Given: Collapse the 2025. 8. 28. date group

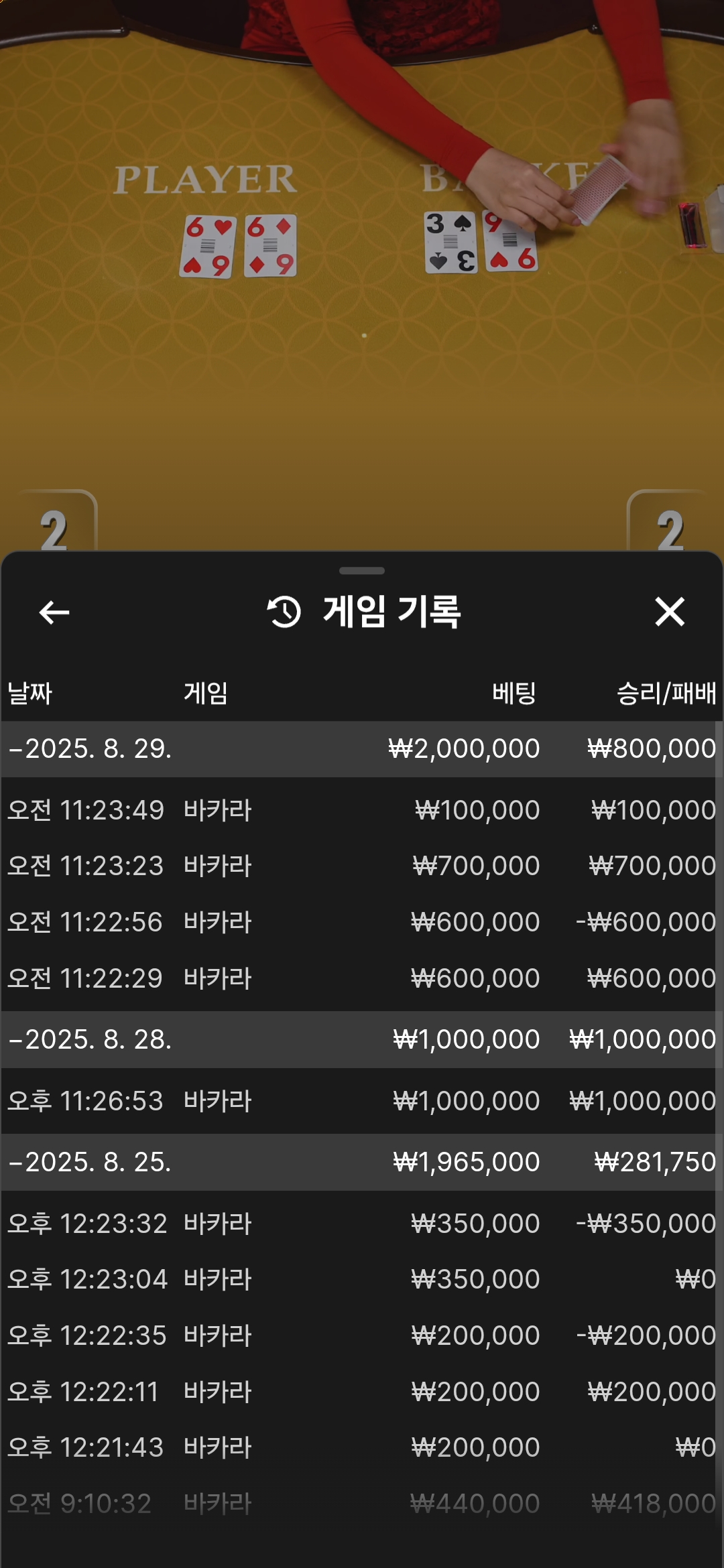Looking at the screenshot, I should pos(361,1039).
